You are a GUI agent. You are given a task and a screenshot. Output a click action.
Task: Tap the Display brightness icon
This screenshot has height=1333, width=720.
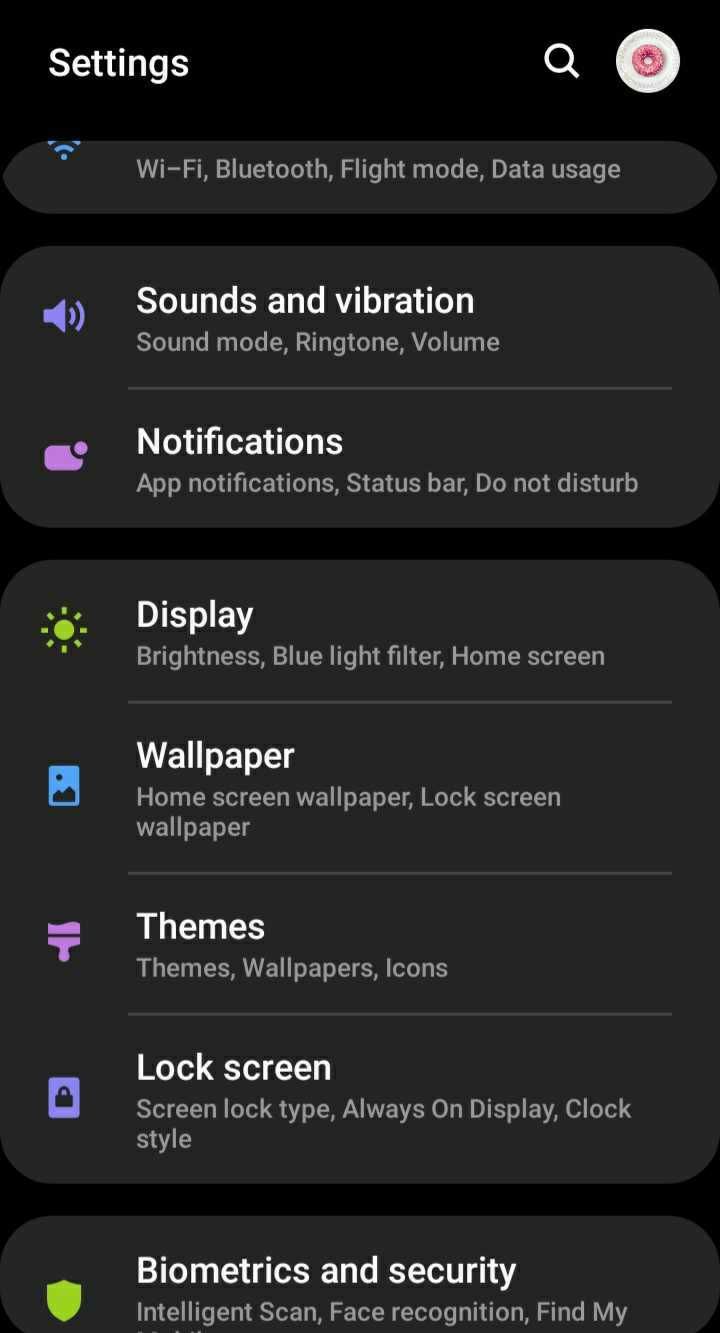coord(63,629)
